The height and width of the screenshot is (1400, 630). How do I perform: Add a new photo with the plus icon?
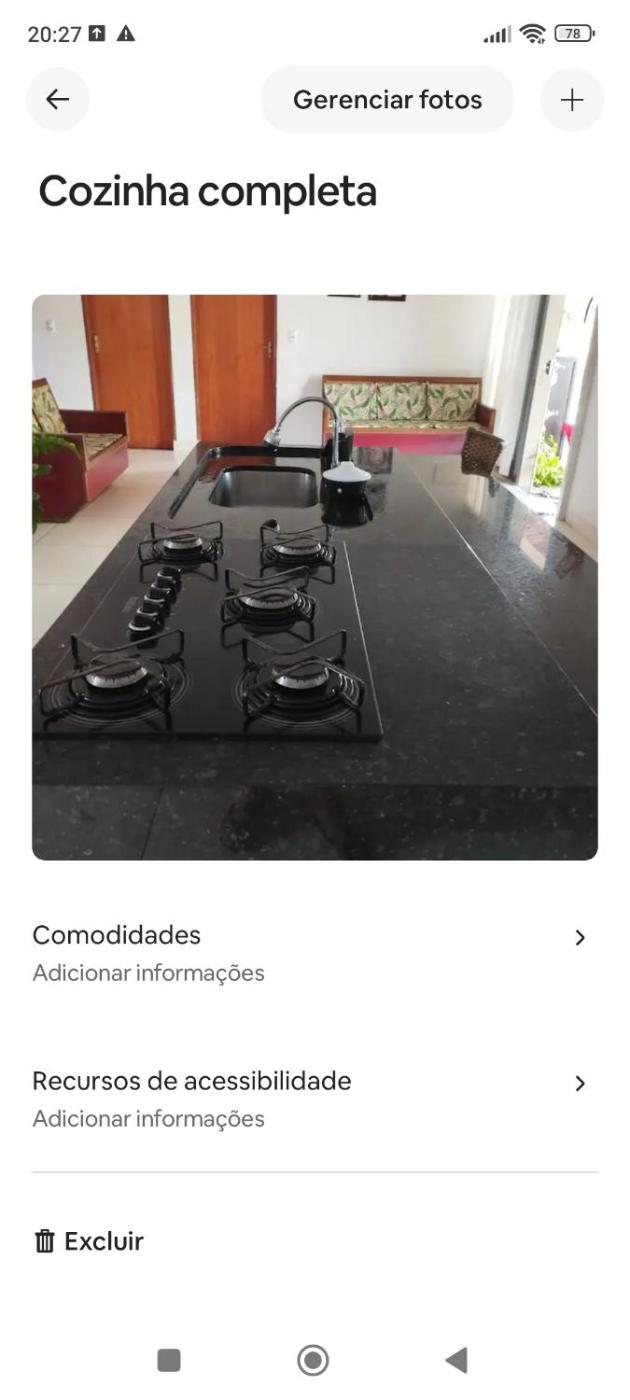point(571,100)
